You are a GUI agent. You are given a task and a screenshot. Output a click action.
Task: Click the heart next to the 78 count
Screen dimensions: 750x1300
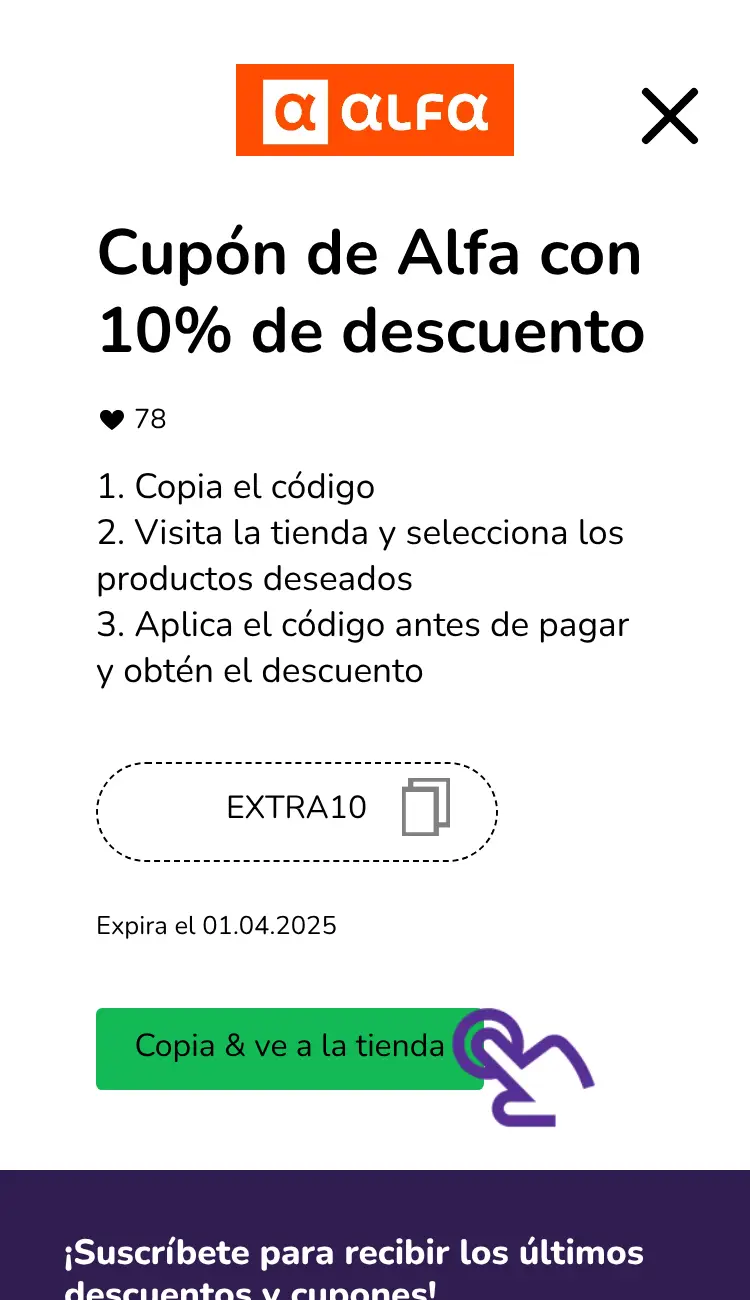click(x=110, y=419)
